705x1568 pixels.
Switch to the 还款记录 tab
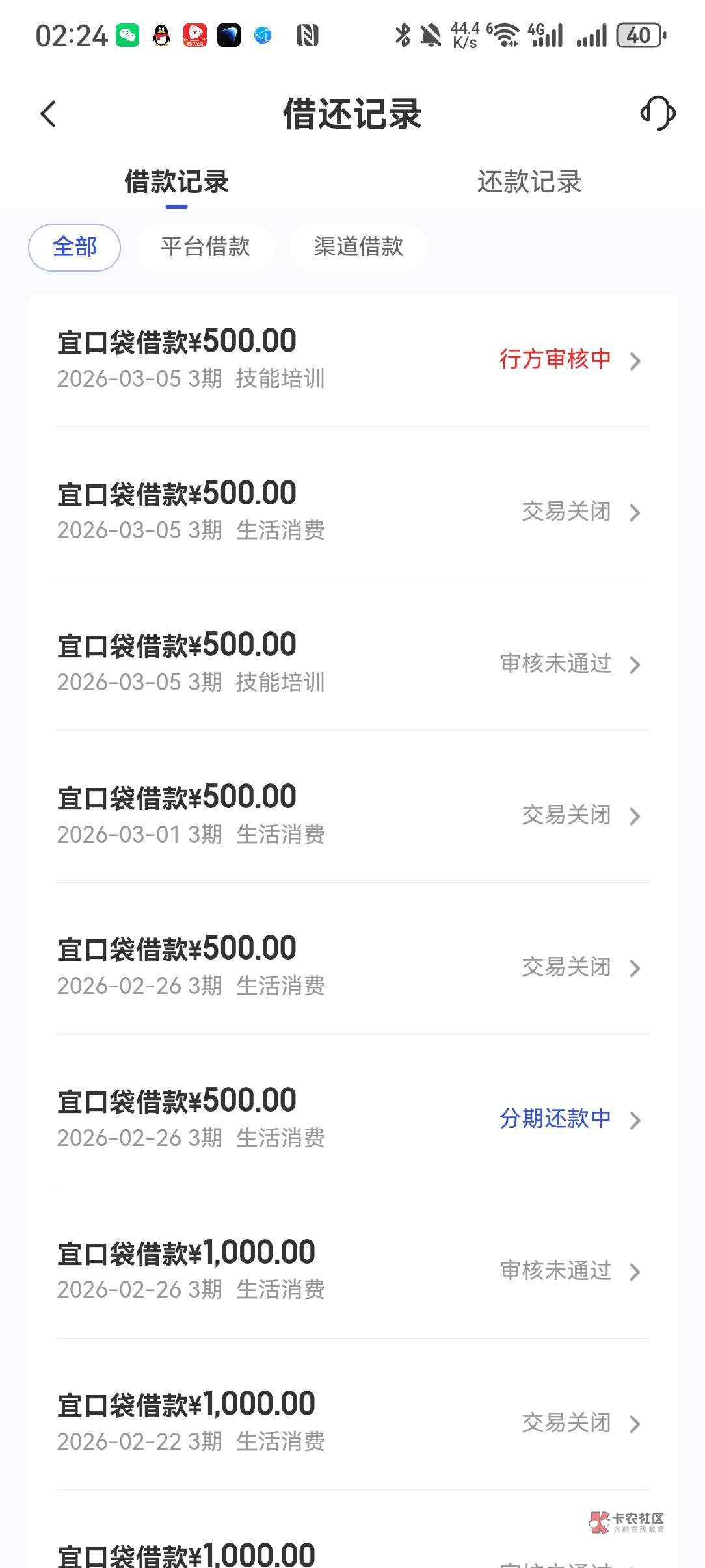(529, 182)
